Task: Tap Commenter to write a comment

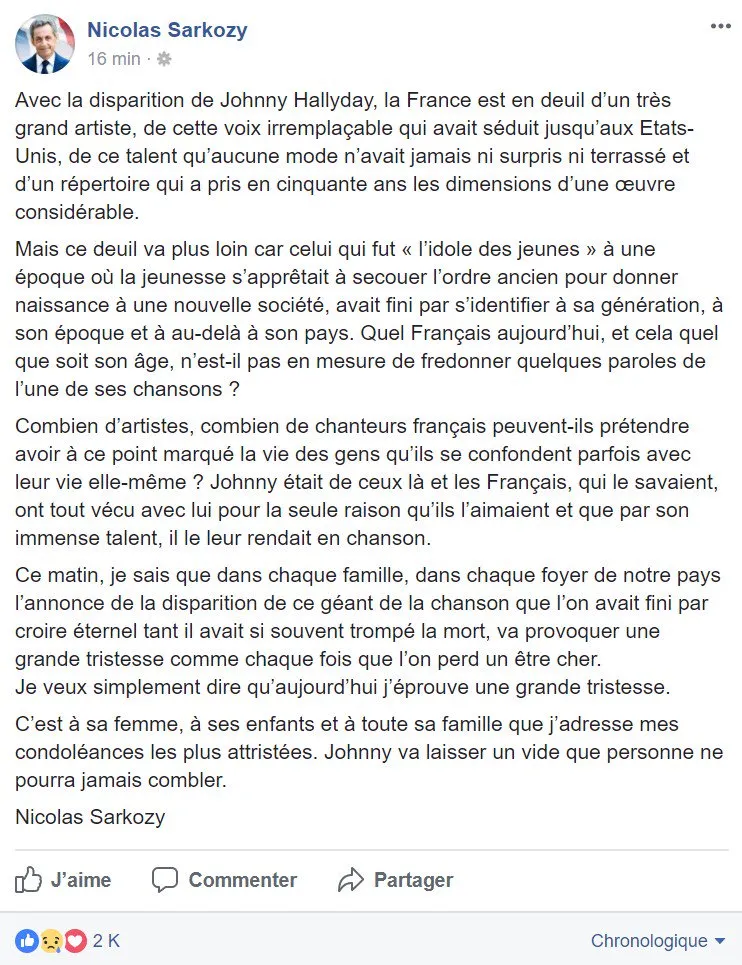Action: click(225, 879)
